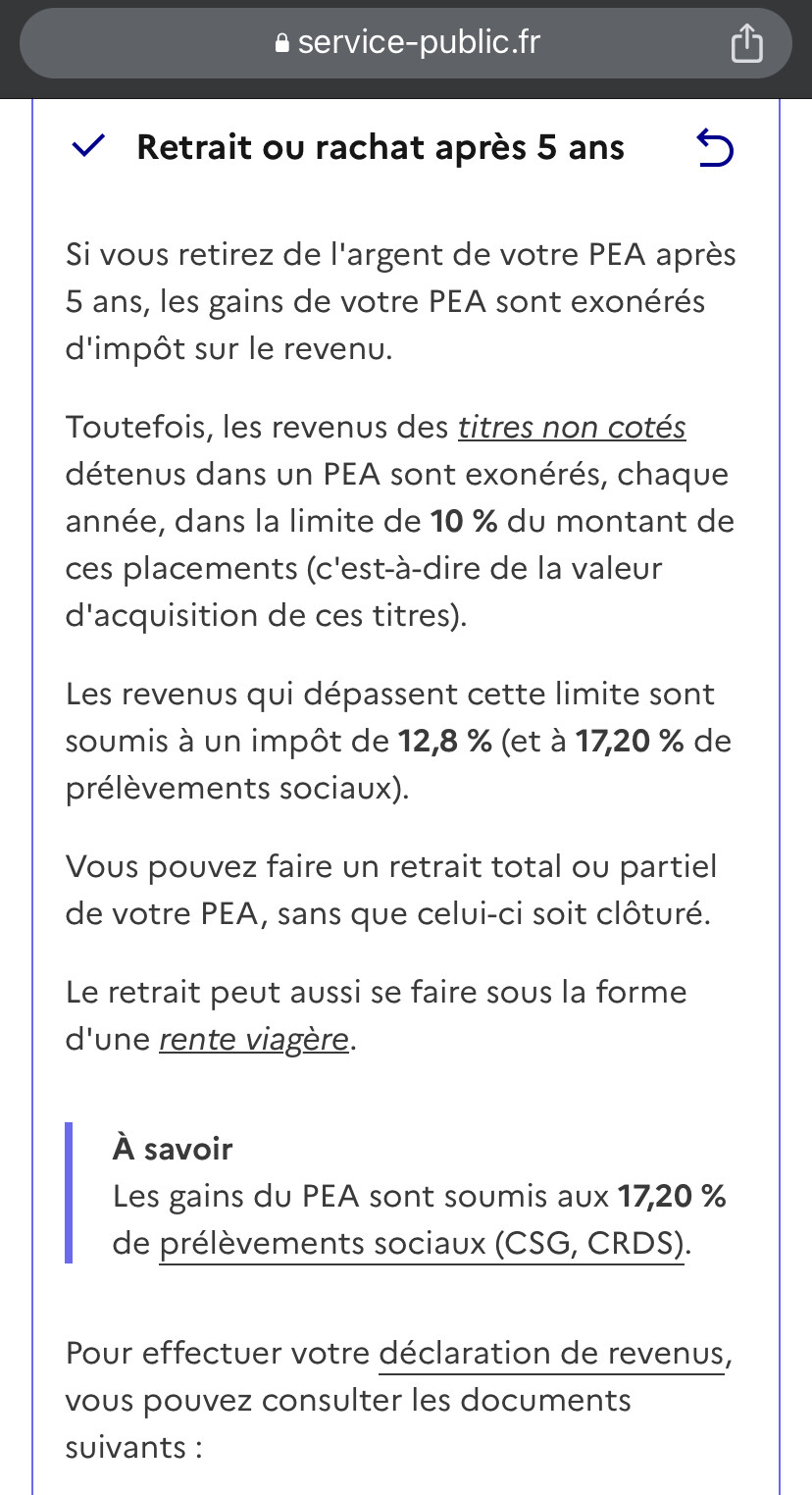Tap the service-public.fr address bar
The image size is (812, 1495).
[x=406, y=43]
